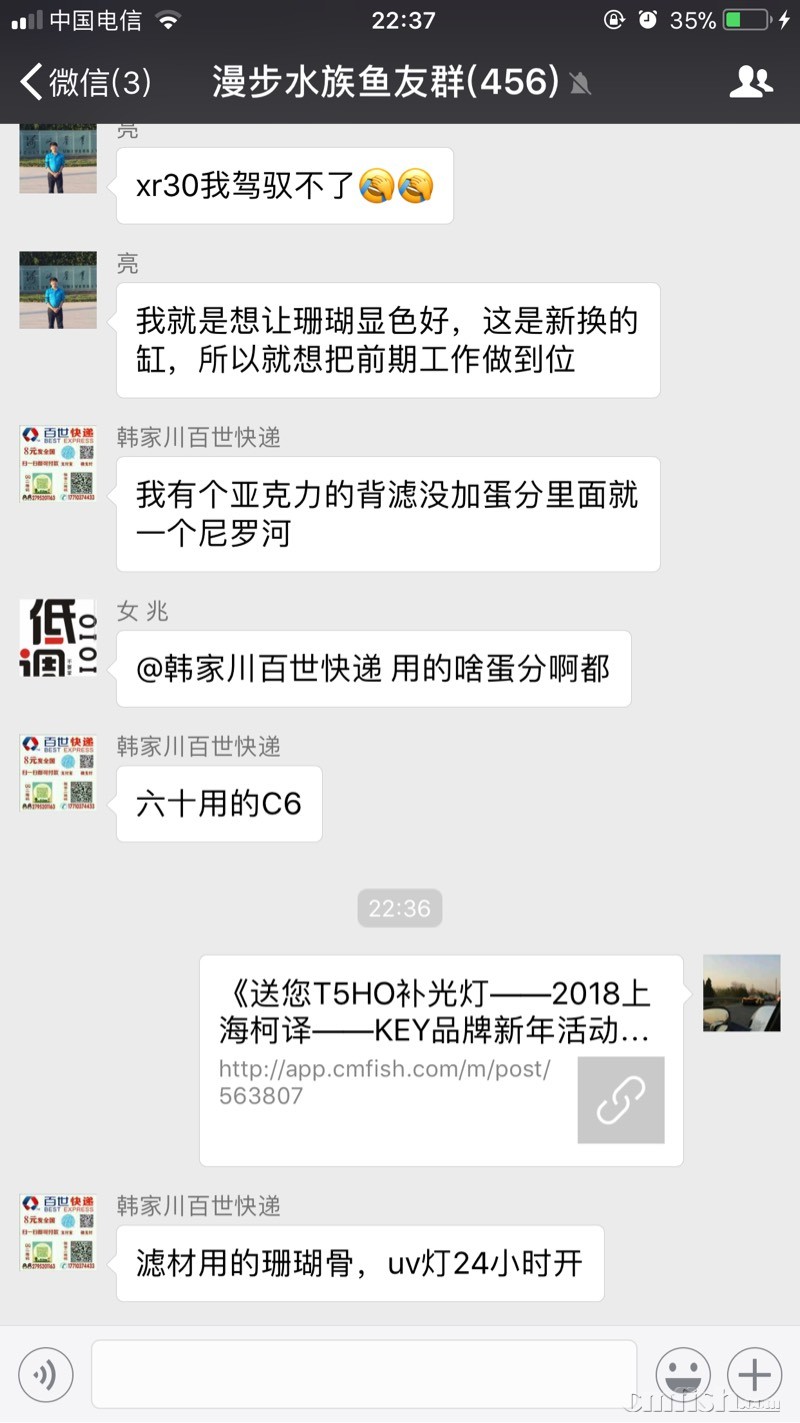This screenshot has height=1423, width=800.
Task: Open your own avatar beside the shared link
Action: 742,993
